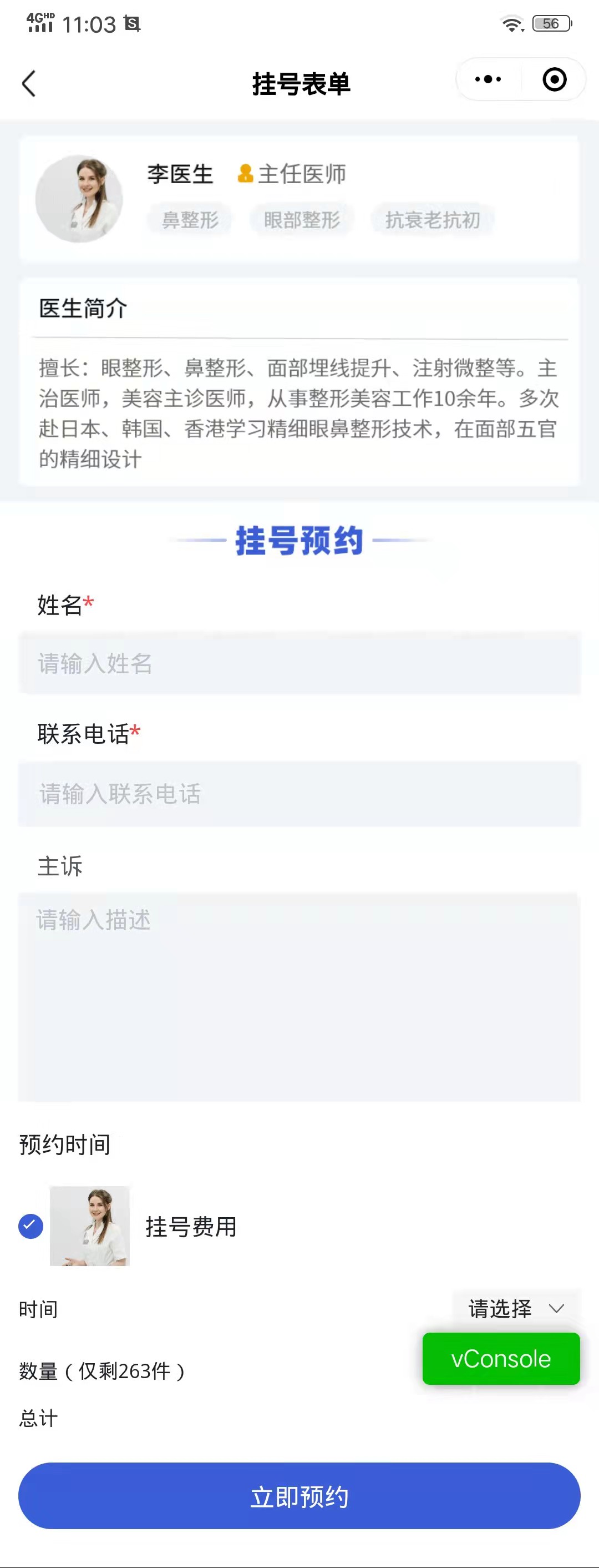Close the mini program with the circle icon
The image size is (599, 1568).
(554, 79)
